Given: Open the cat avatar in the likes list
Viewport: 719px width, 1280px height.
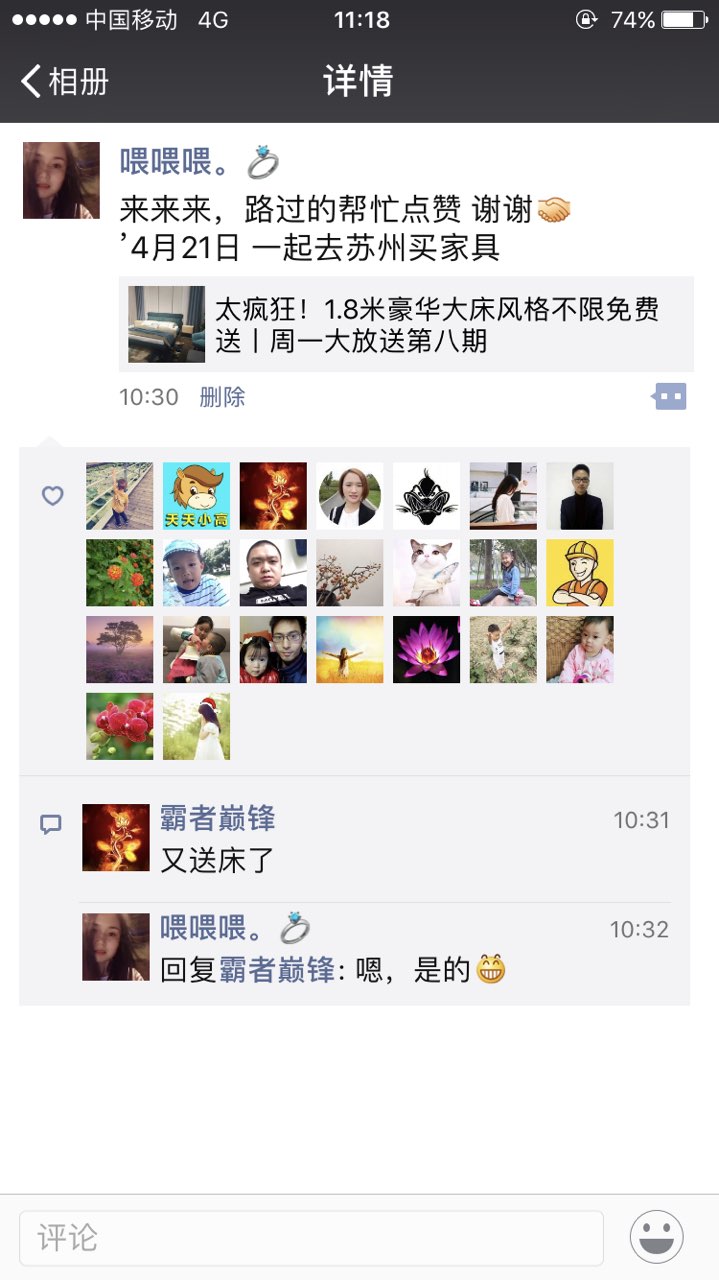Looking at the screenshot, I should [426, 573].
